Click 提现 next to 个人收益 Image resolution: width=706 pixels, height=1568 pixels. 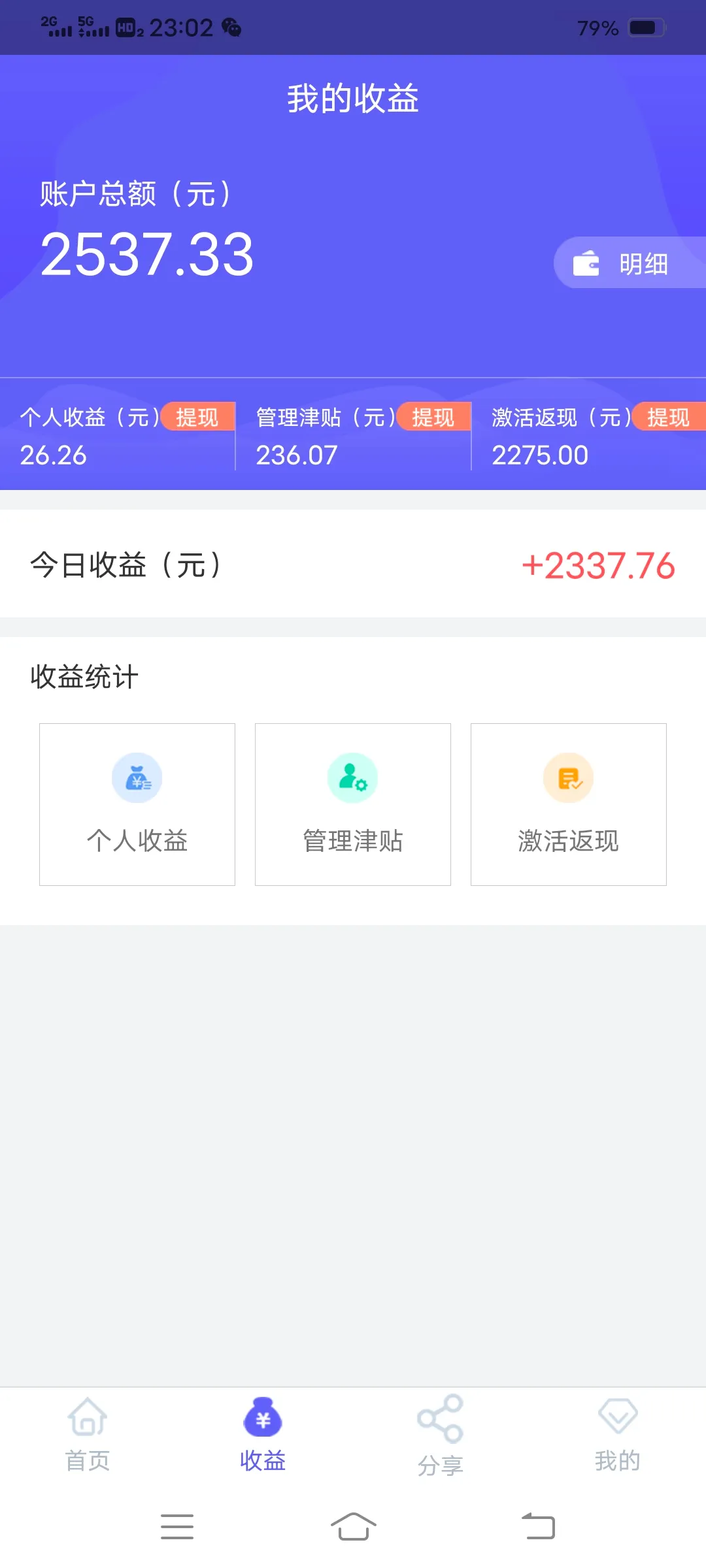click(x=198, y=417)
